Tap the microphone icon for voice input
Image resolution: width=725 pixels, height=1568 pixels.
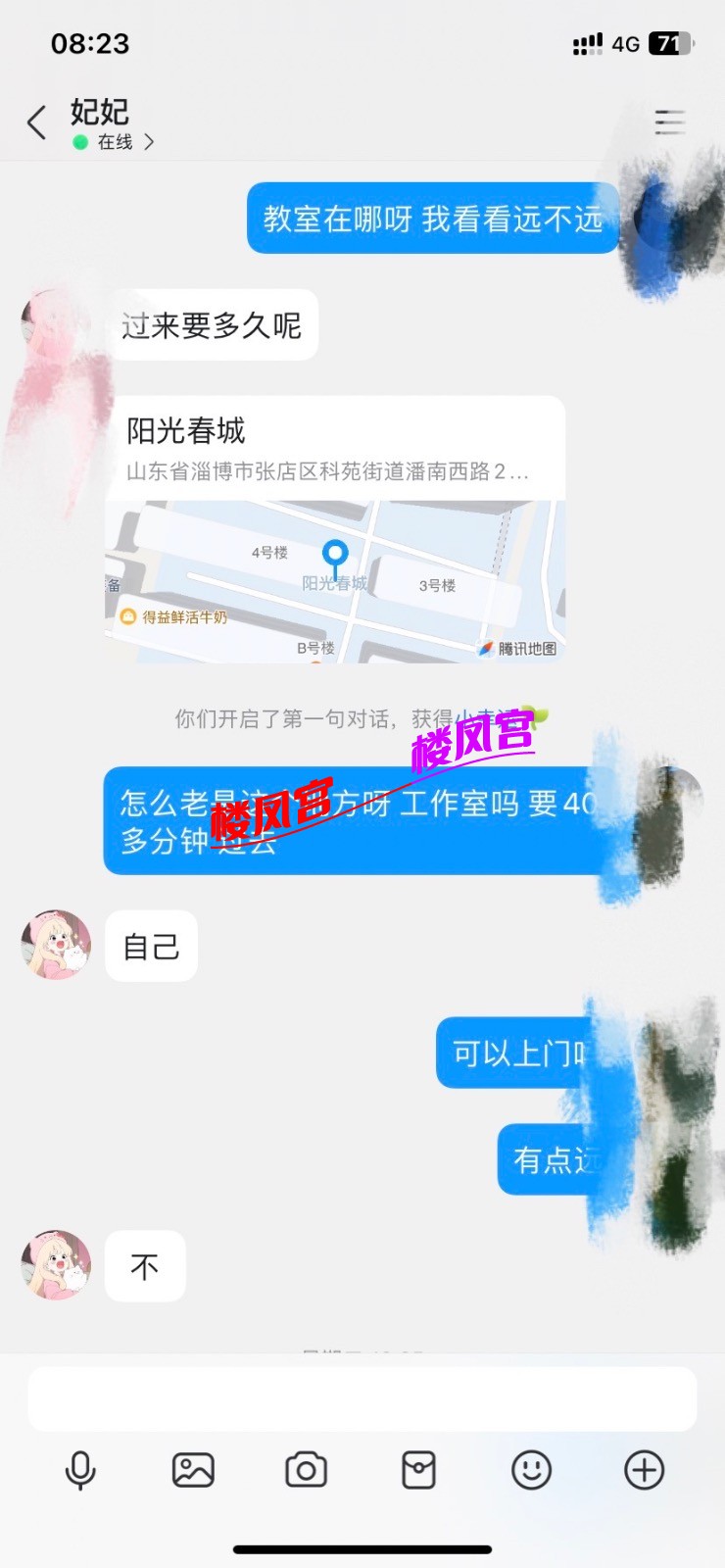tap(81, 1469)
